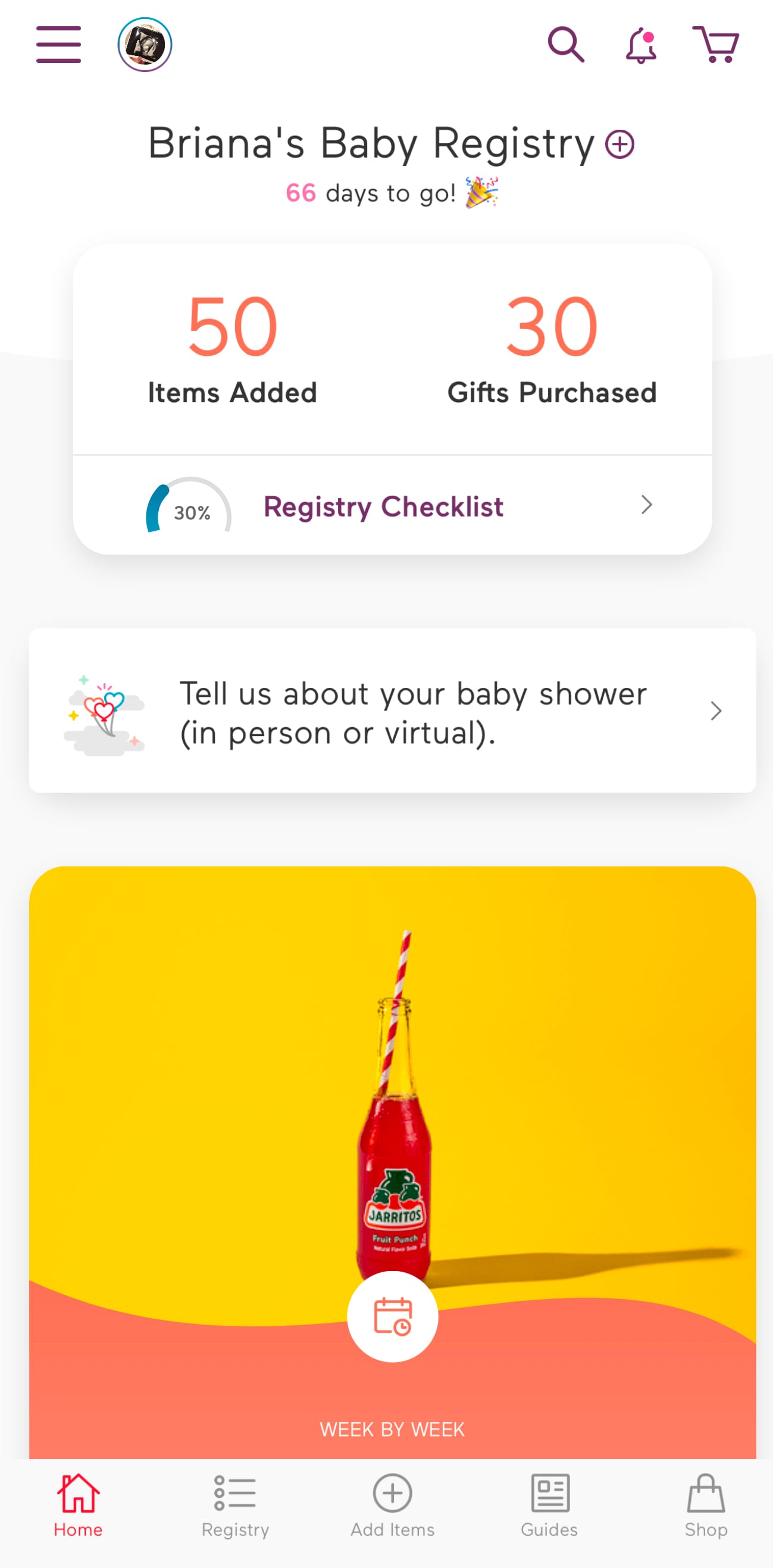
Task: View the shopping cart icon
Action: (717, 45)
